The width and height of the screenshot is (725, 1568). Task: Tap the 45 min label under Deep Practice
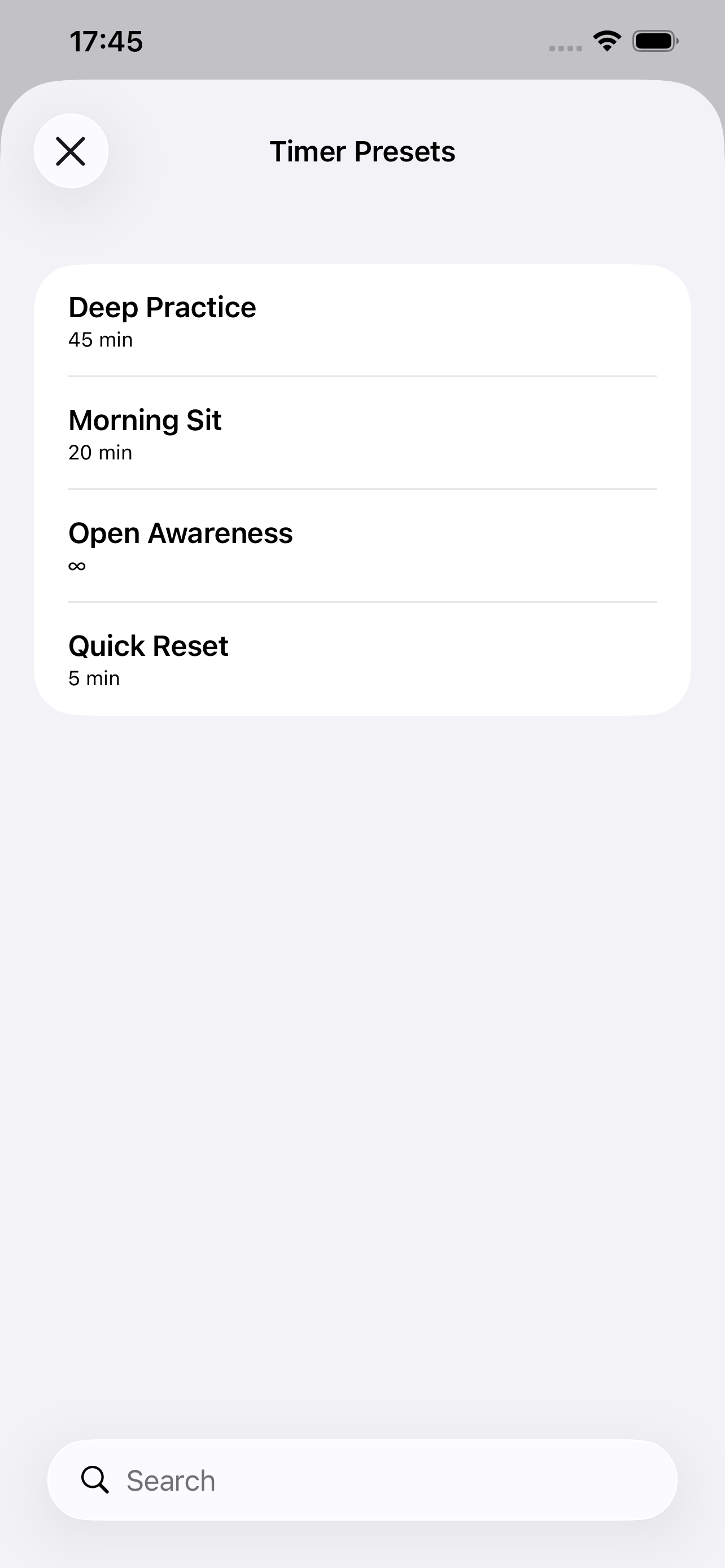click(x=100, y=340)
